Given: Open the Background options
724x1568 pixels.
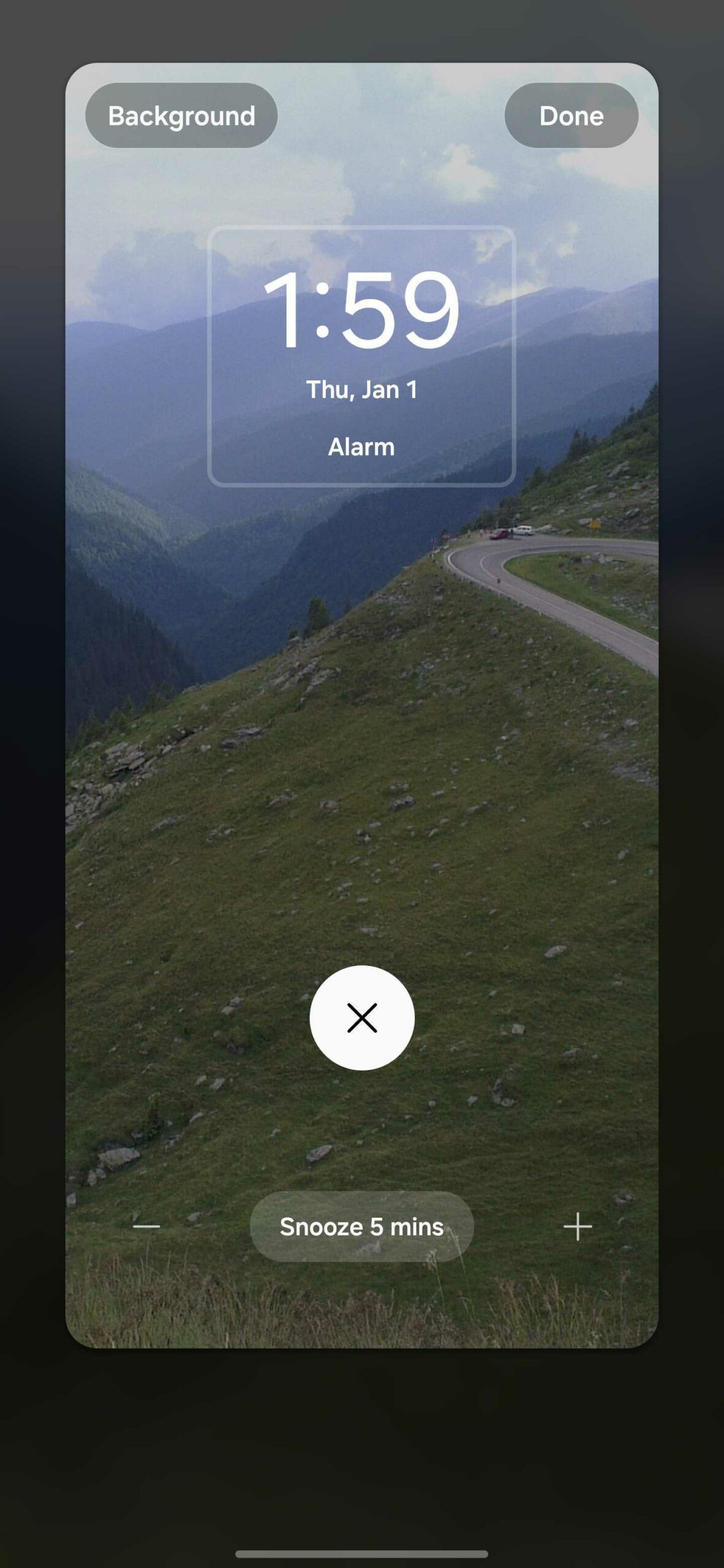Looking at the screenshot, I should tap(181, 116).
